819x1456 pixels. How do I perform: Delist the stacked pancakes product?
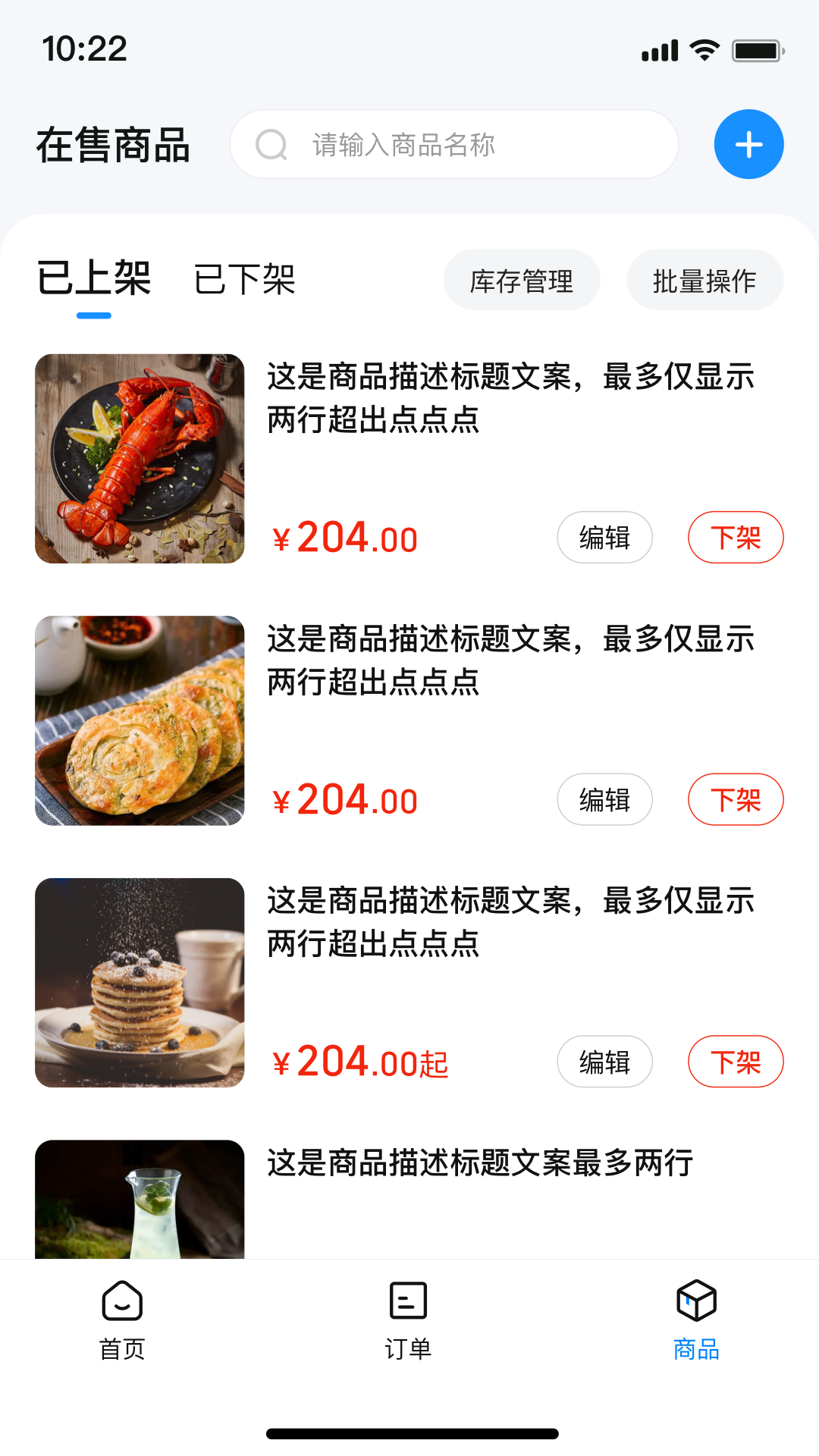click(x=735, y=1062)
